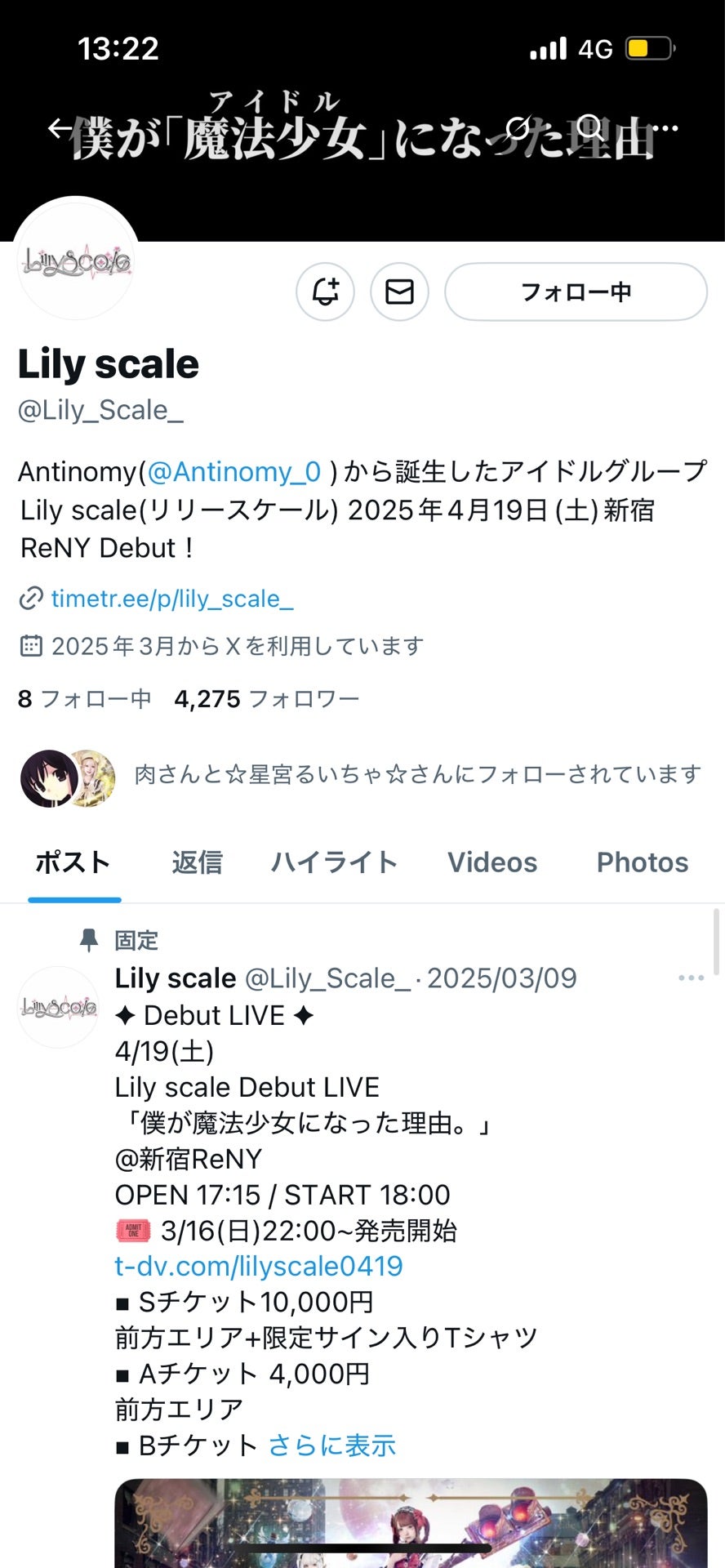Enable post notifications with the bell icon
The height and width of the screenshot is (1568, 725).
[325, 292]
